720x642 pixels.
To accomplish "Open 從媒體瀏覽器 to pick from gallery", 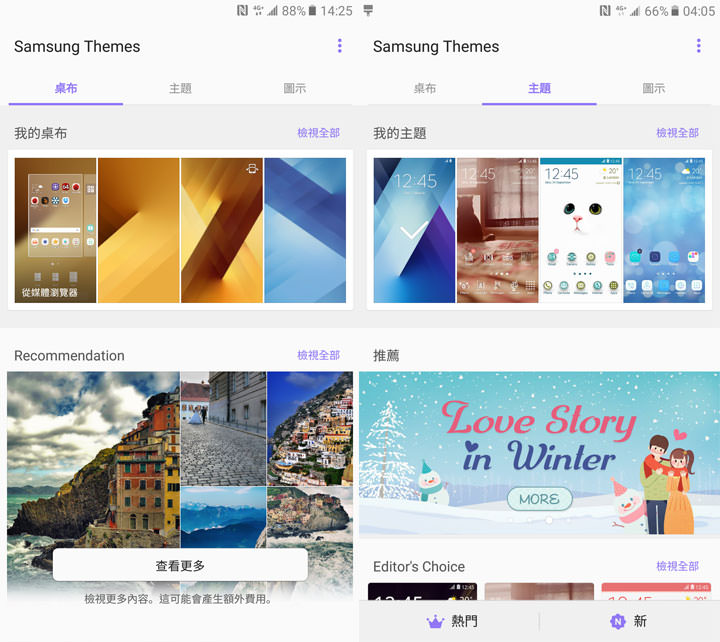I will tap(55, 230).
